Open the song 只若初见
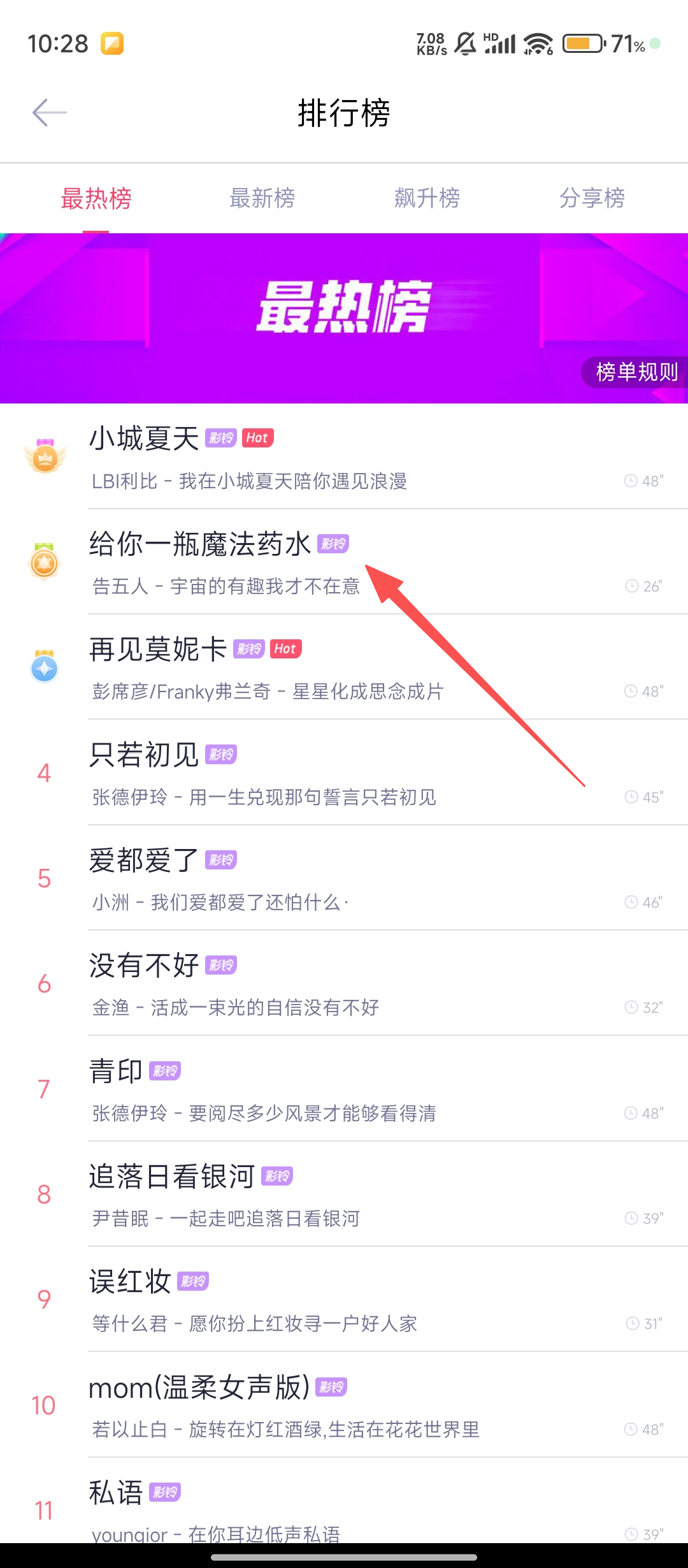 145,755
